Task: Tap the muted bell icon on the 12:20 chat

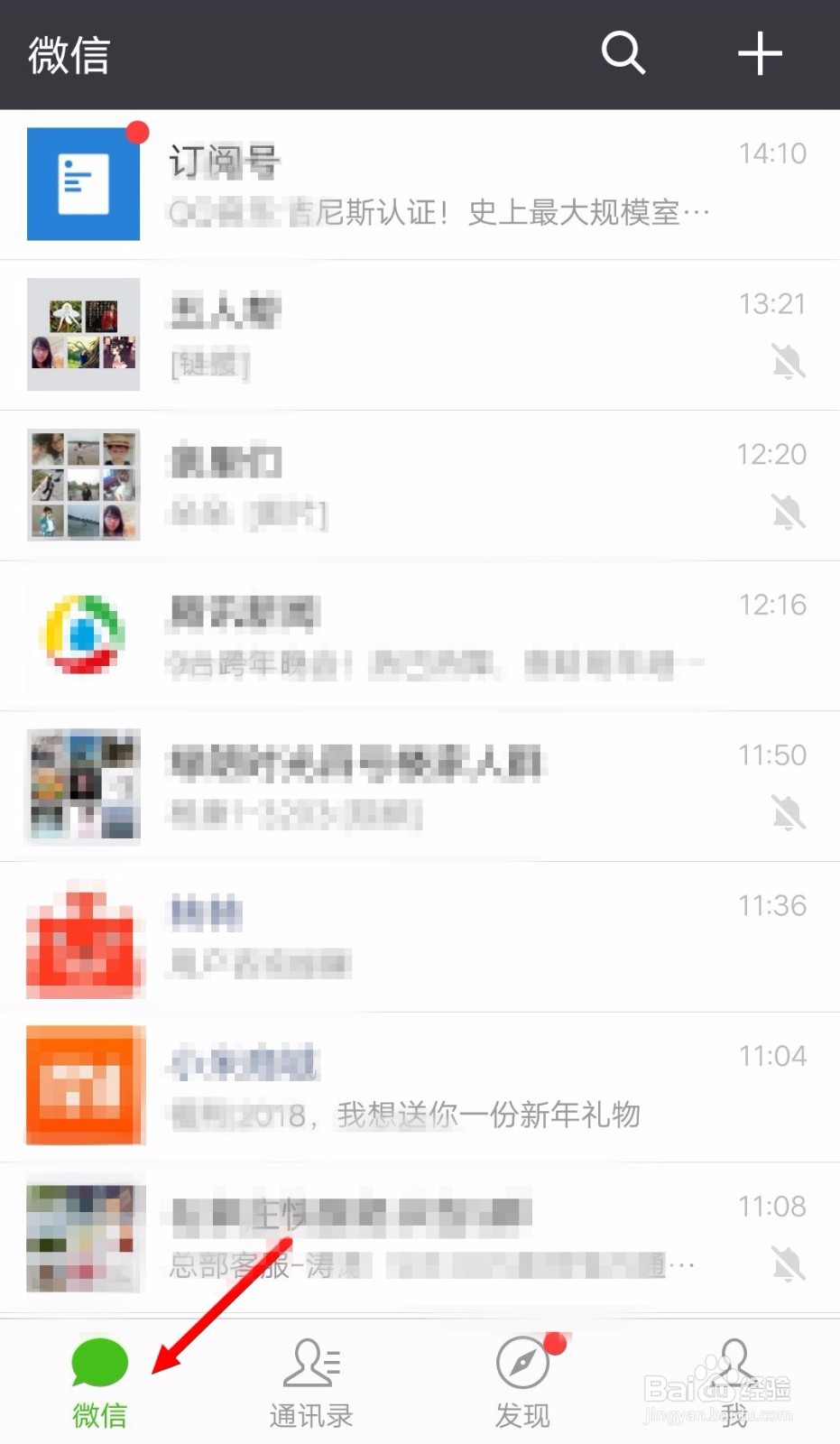Action: (x=789, y=512)
